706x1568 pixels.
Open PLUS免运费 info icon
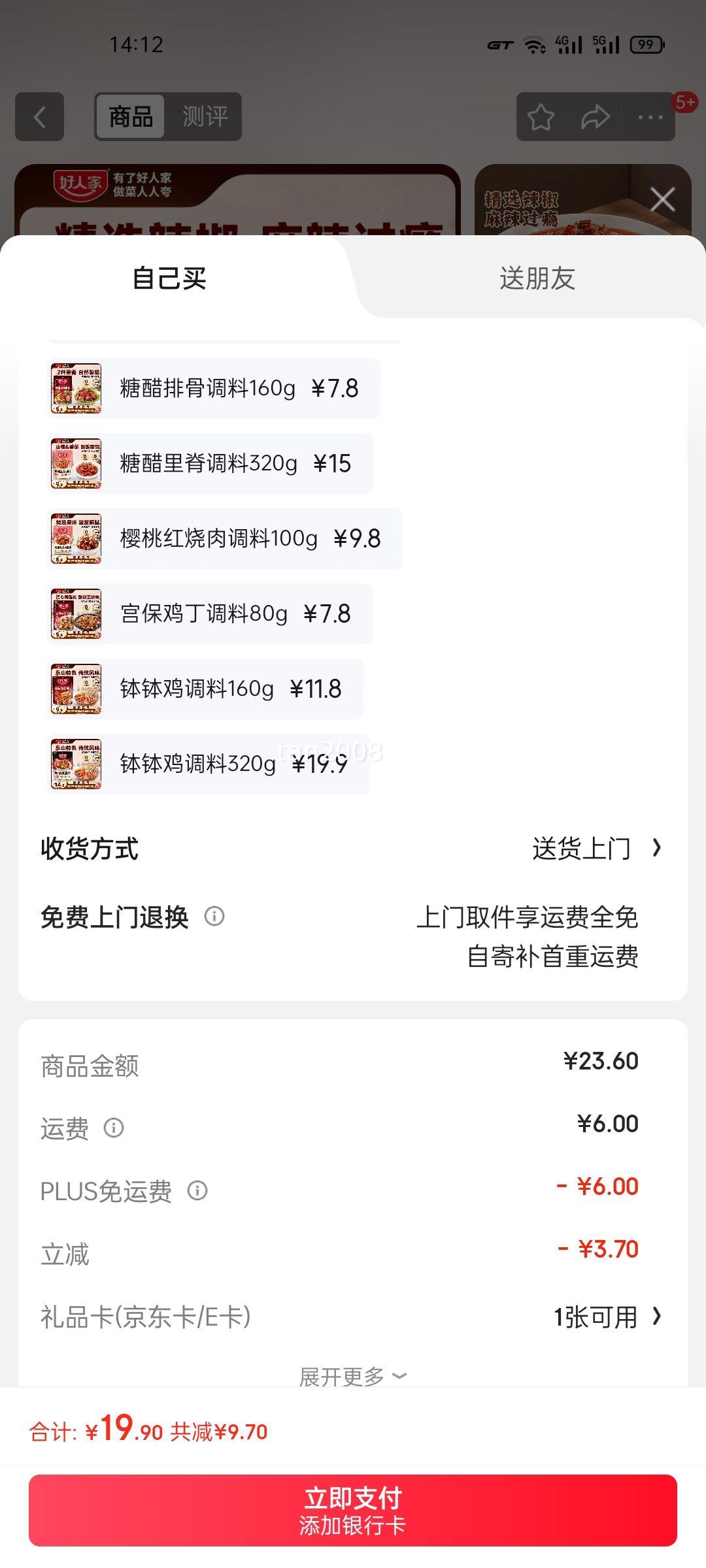(x=197, y=1190)
